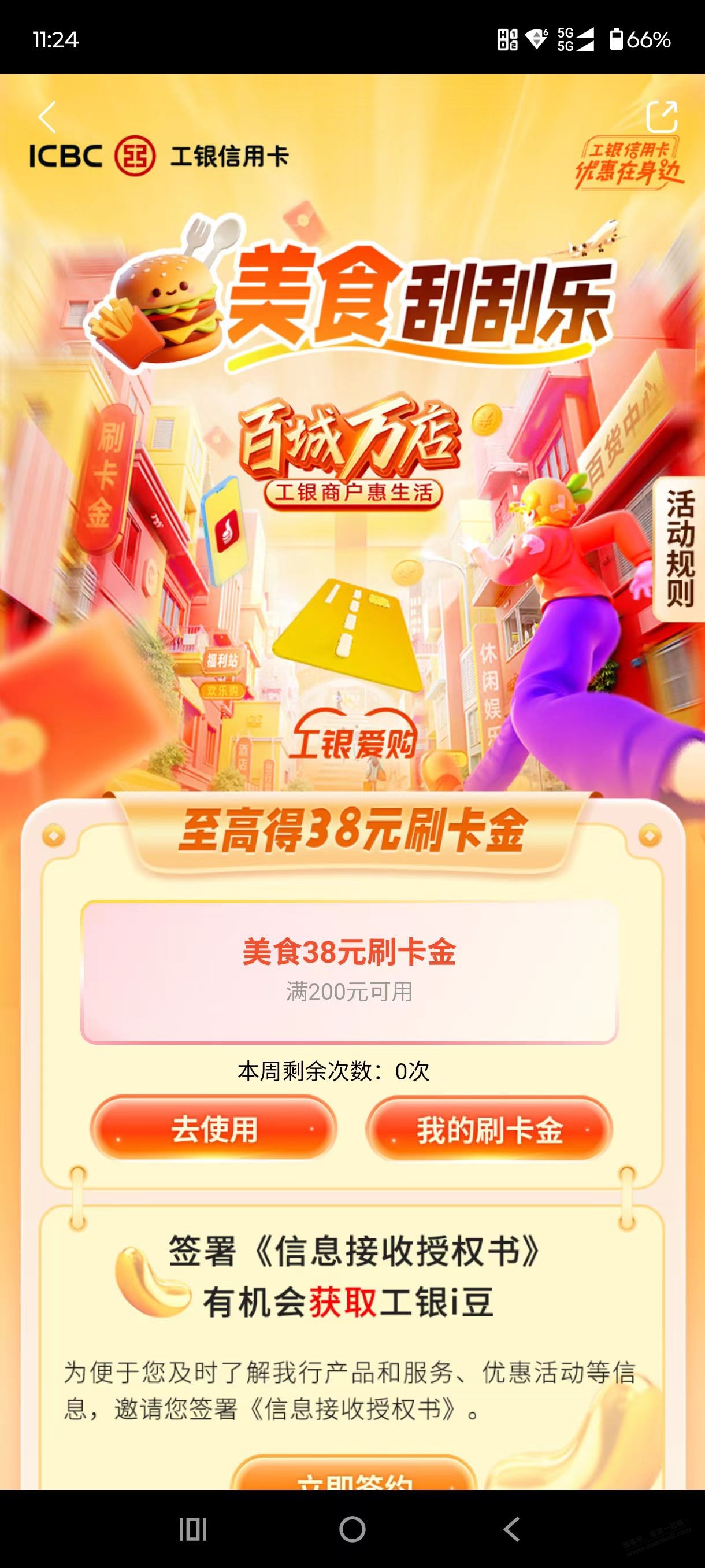Open the 活动规则 side tab

680,549
